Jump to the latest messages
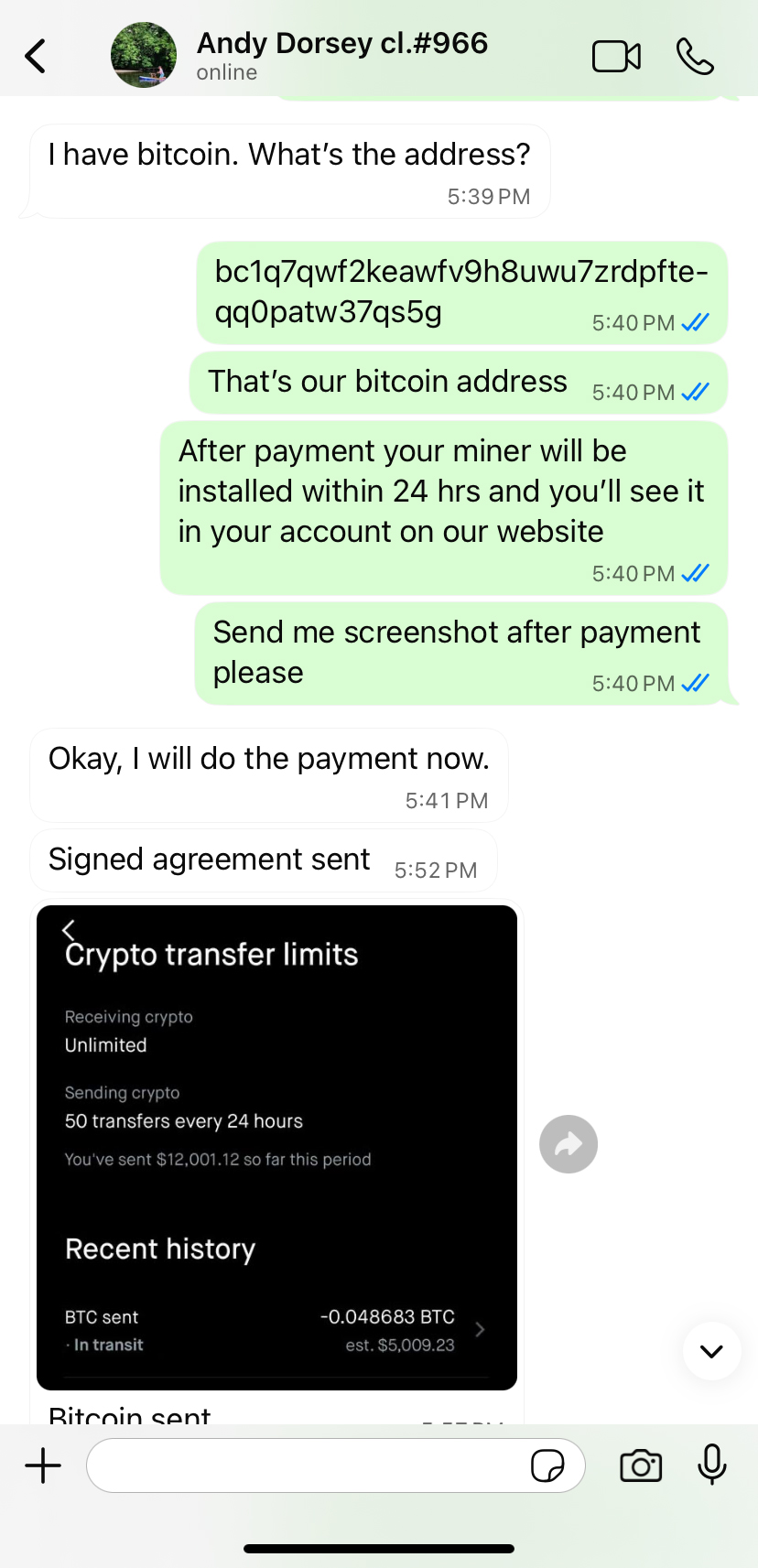Image resolution: width=758 pixels, height=1568 pixels. point(711,1351)
